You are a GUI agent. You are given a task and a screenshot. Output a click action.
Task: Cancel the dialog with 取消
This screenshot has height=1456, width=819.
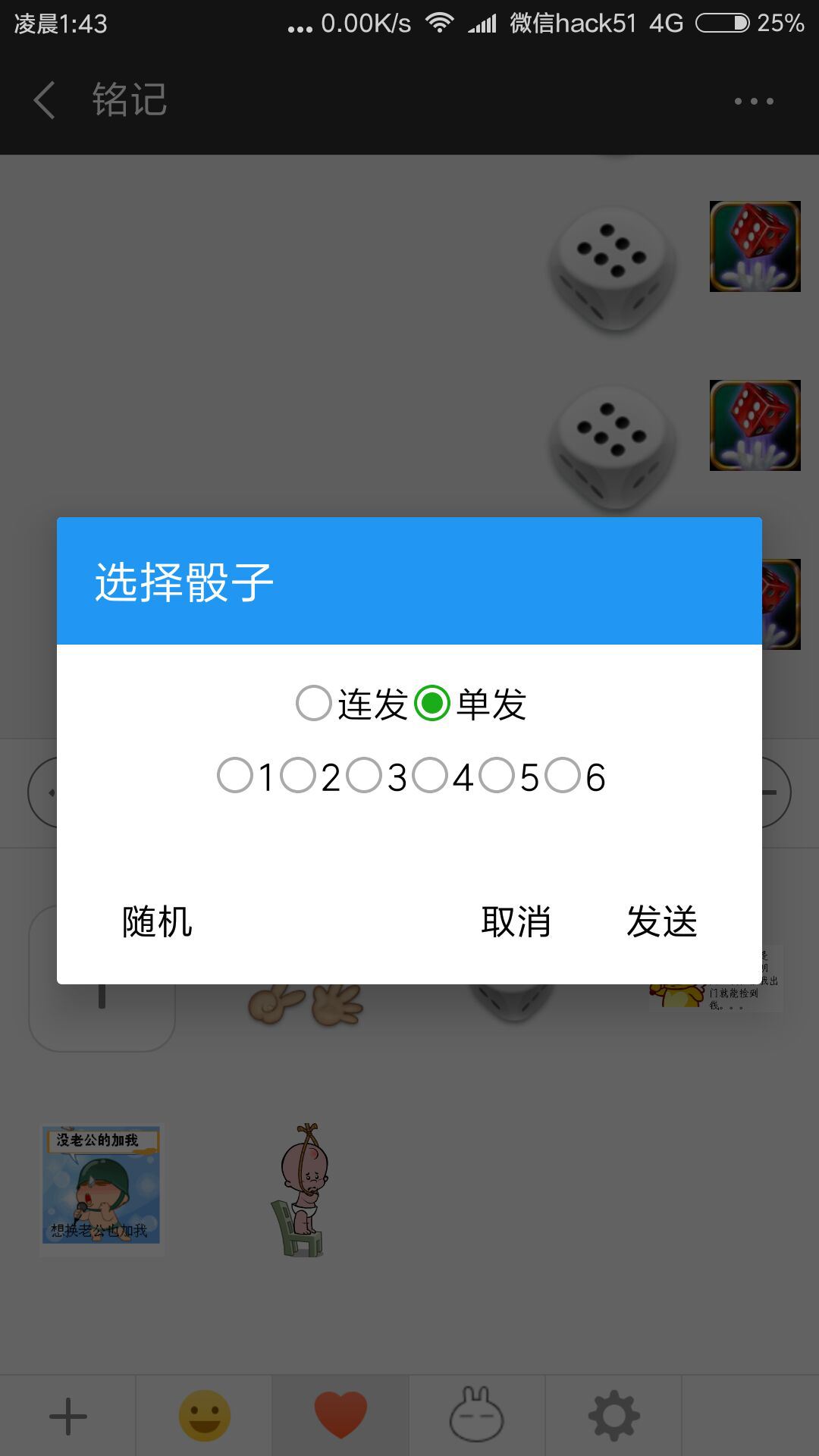(516, 922)
